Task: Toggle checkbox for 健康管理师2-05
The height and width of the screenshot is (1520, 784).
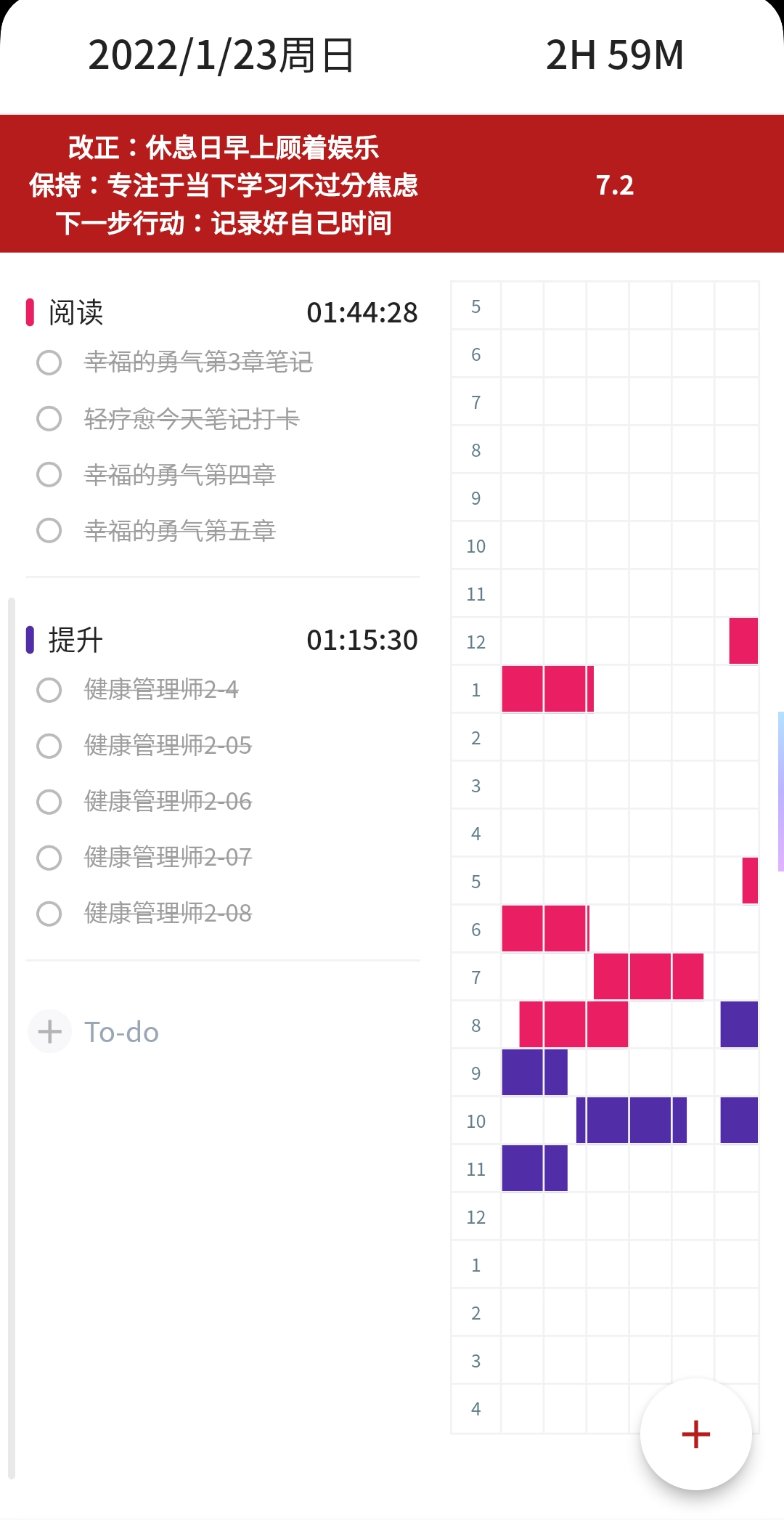Action: tap(49, 745)
